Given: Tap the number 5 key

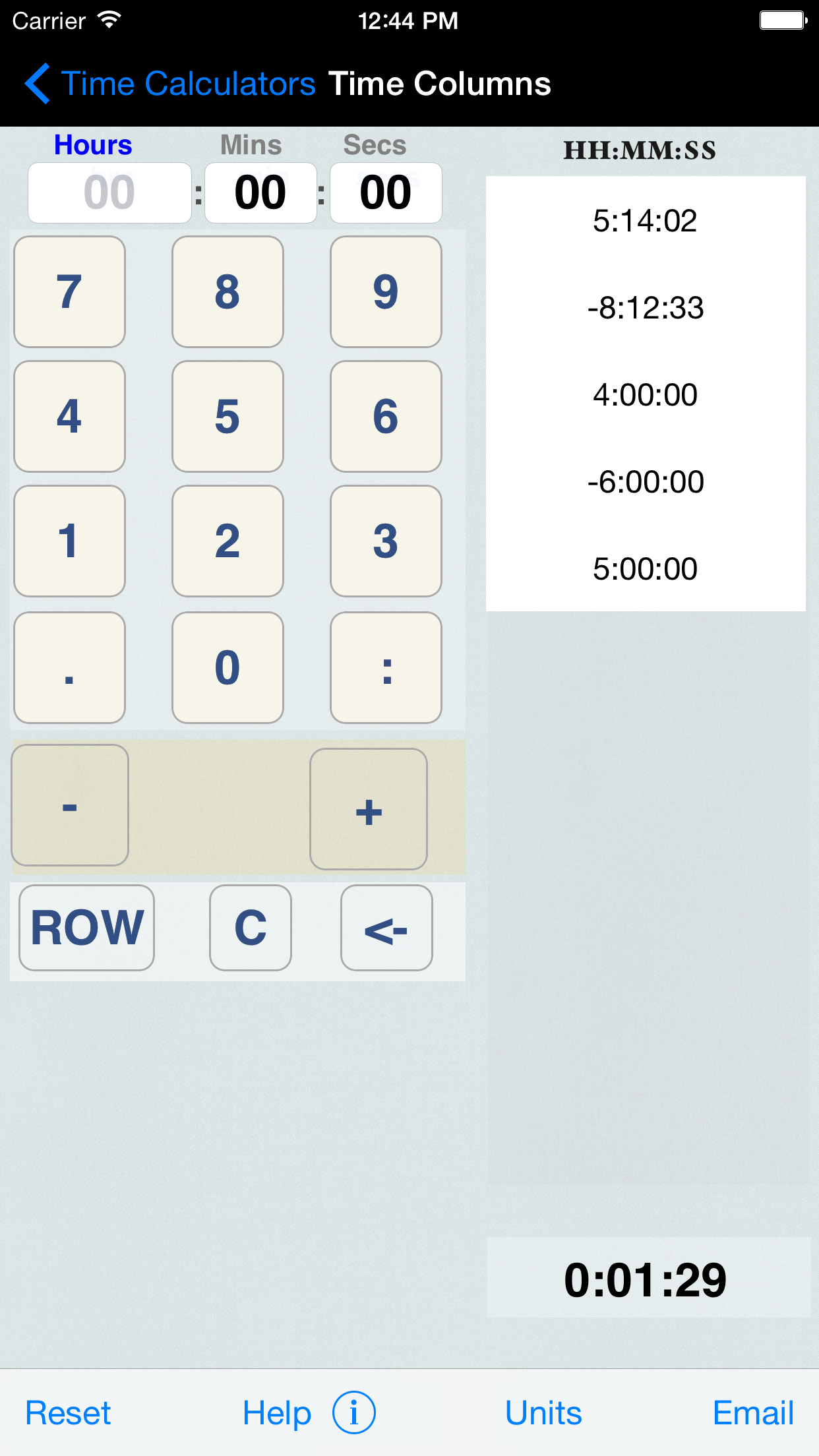Looking at the screenshot, I should (x=228, y=417).
